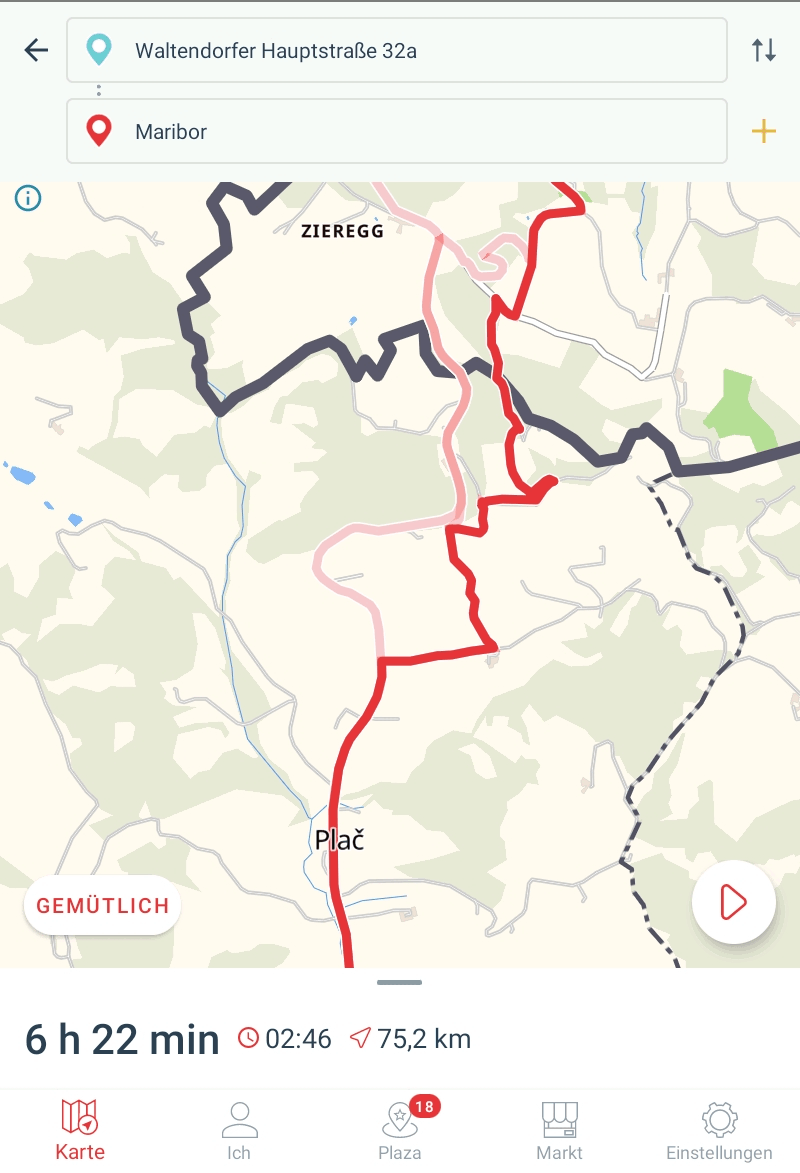Add another waypoint to the route
The image size is (800, 1173).
click(764, 131)
